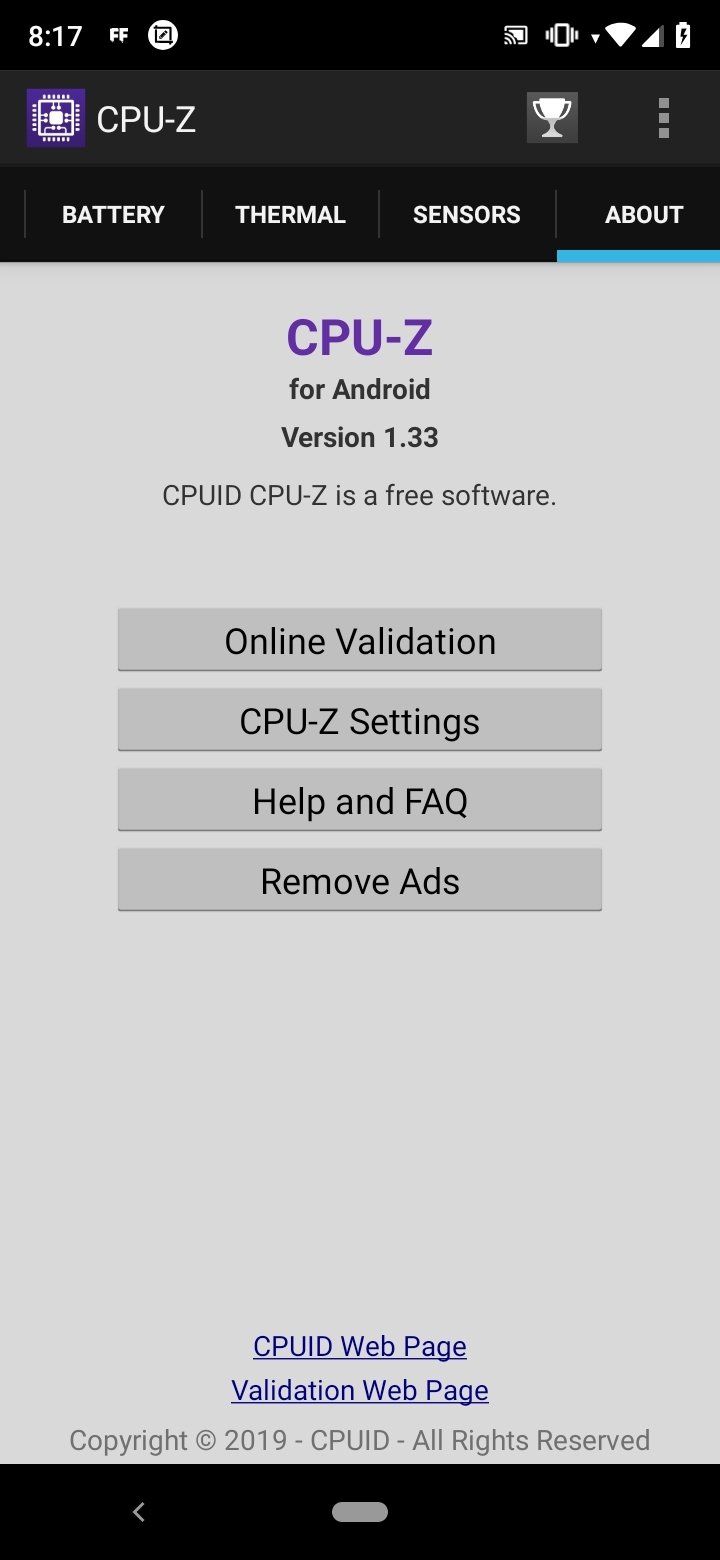Open the trophy icon in app bar
This screenshot has height=1560, width=720.
[552, 118]
